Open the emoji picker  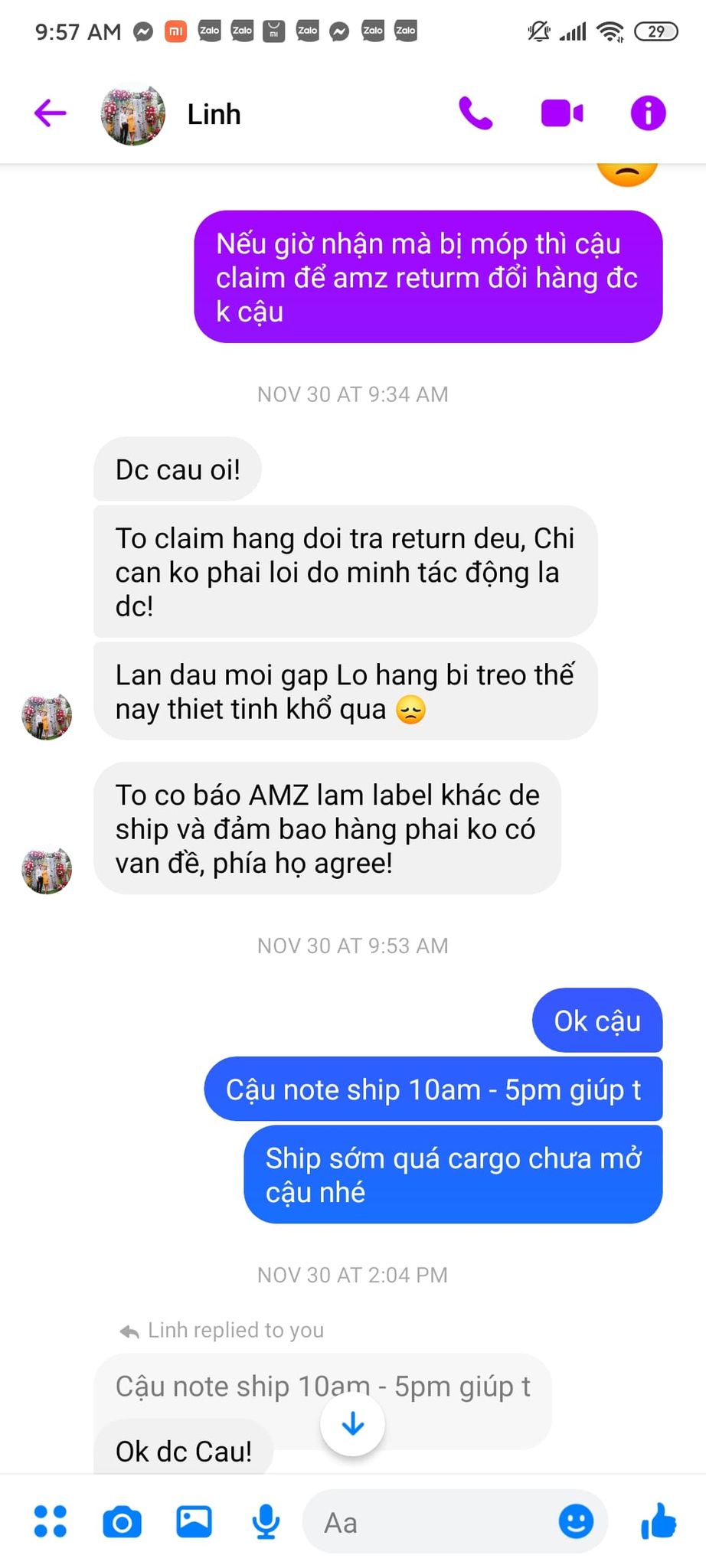click(x=576, y=1521)
